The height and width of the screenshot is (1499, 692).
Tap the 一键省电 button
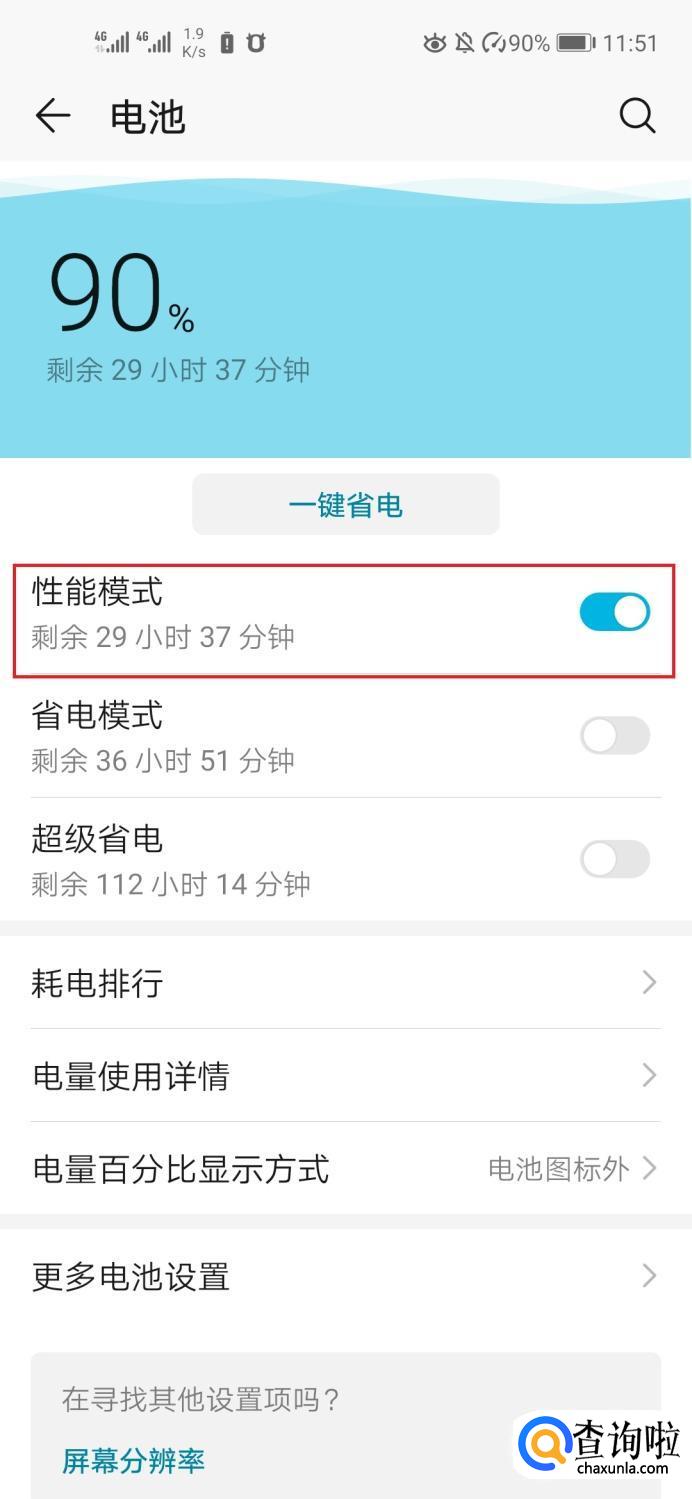pos(345,505)
